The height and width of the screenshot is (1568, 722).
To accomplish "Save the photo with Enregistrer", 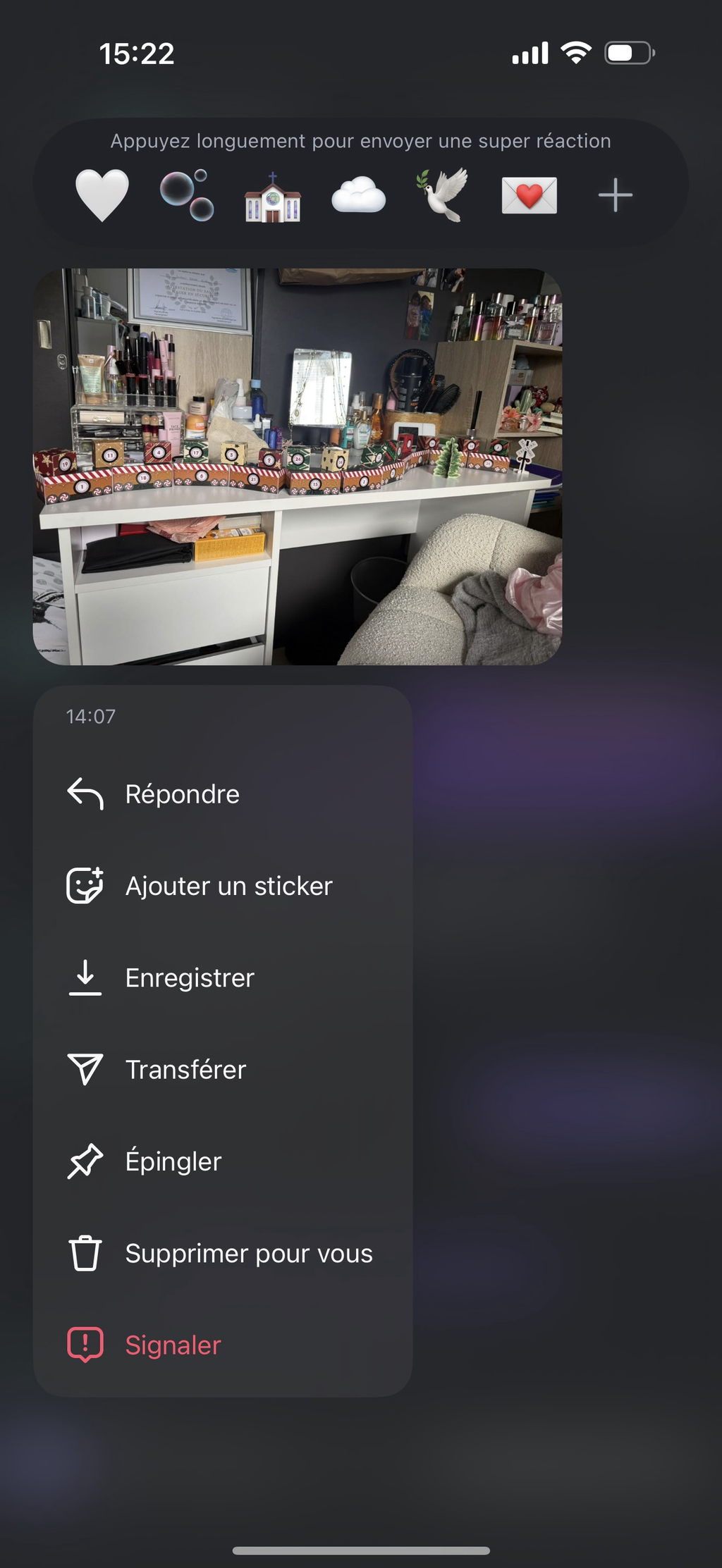I will pyautogui.click(x=189, y=977).
